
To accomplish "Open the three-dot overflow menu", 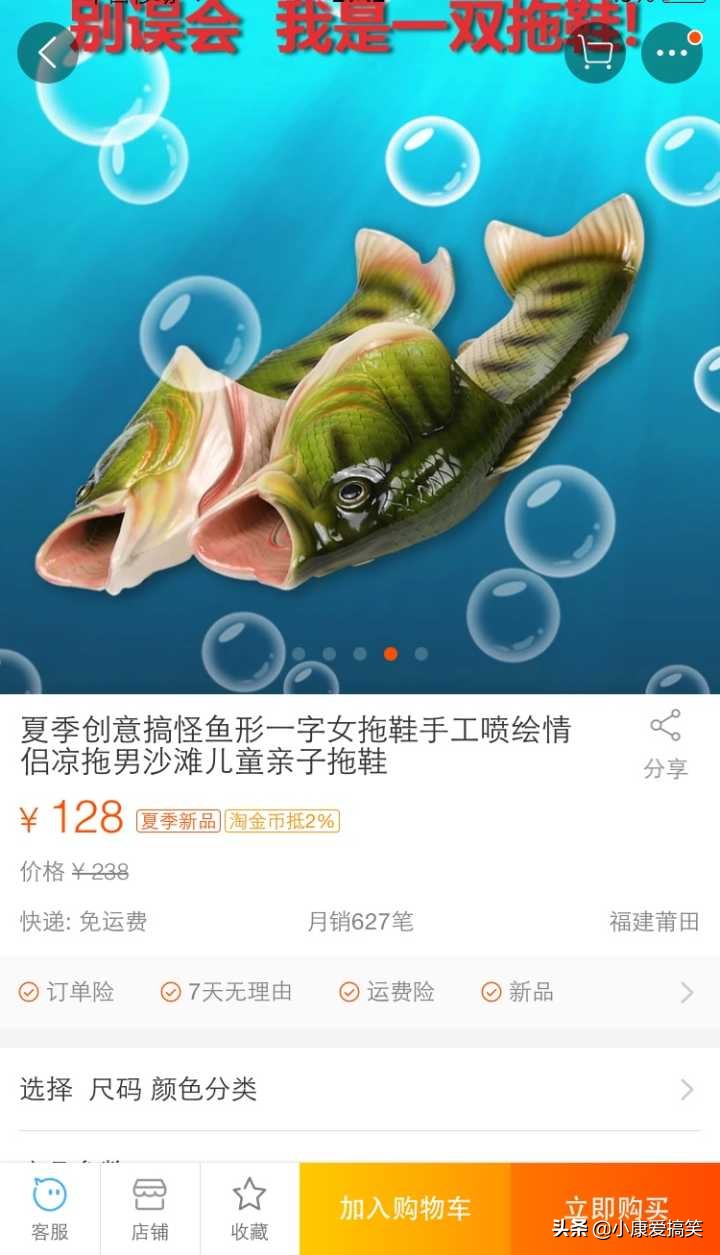I will 672,53.
